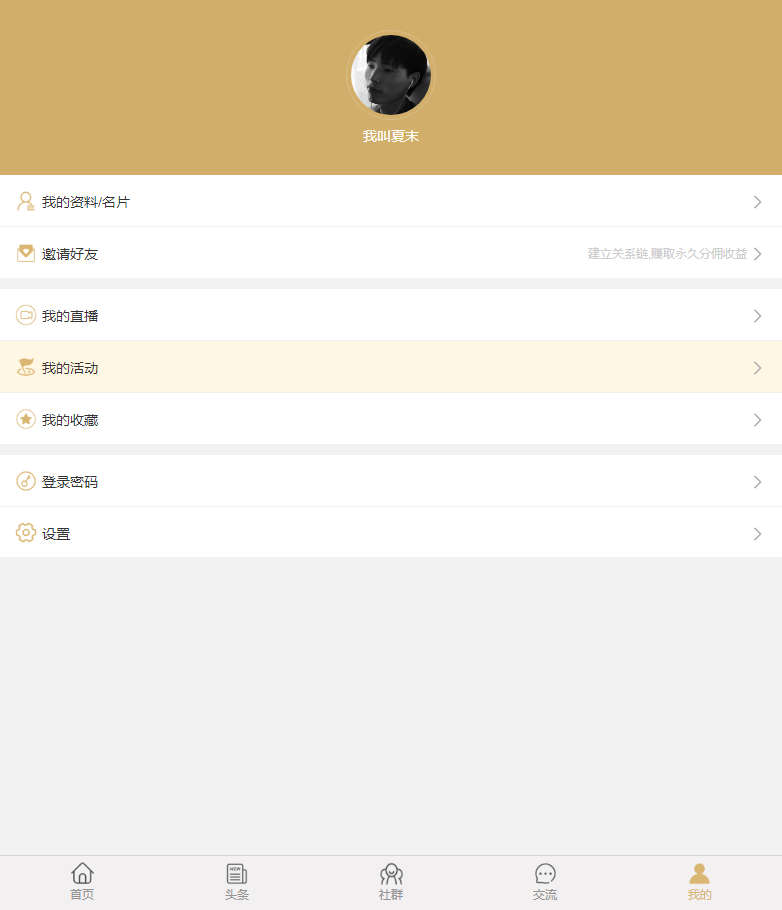
Task: Switch to the 交流 chat tab
Action: click(545, 882)
